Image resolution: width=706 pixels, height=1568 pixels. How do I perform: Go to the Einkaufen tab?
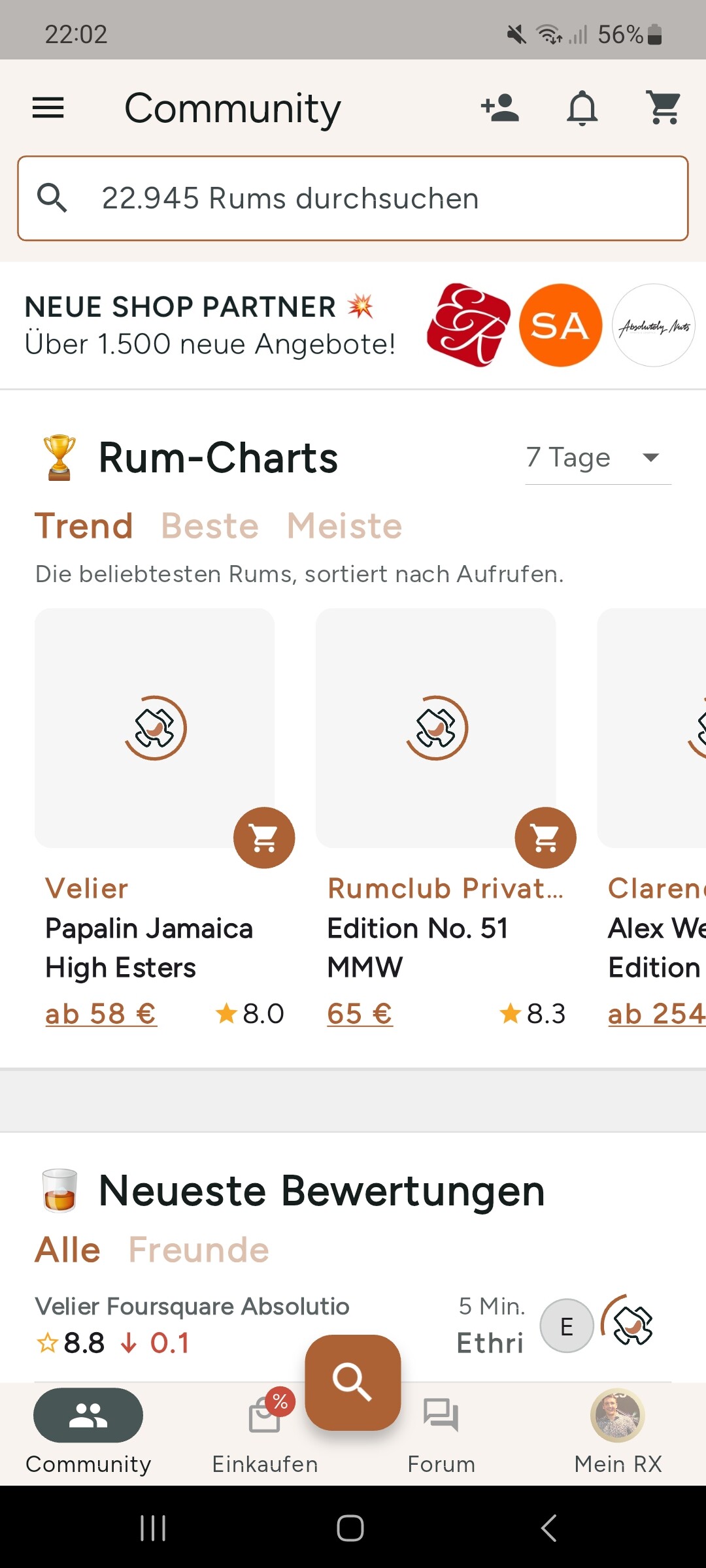point(265,1431)
